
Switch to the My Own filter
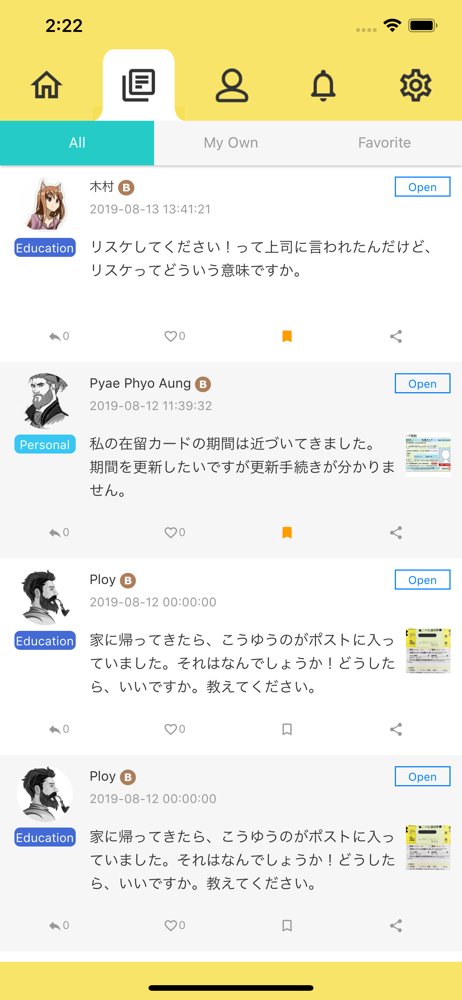(x=231, y=143)
